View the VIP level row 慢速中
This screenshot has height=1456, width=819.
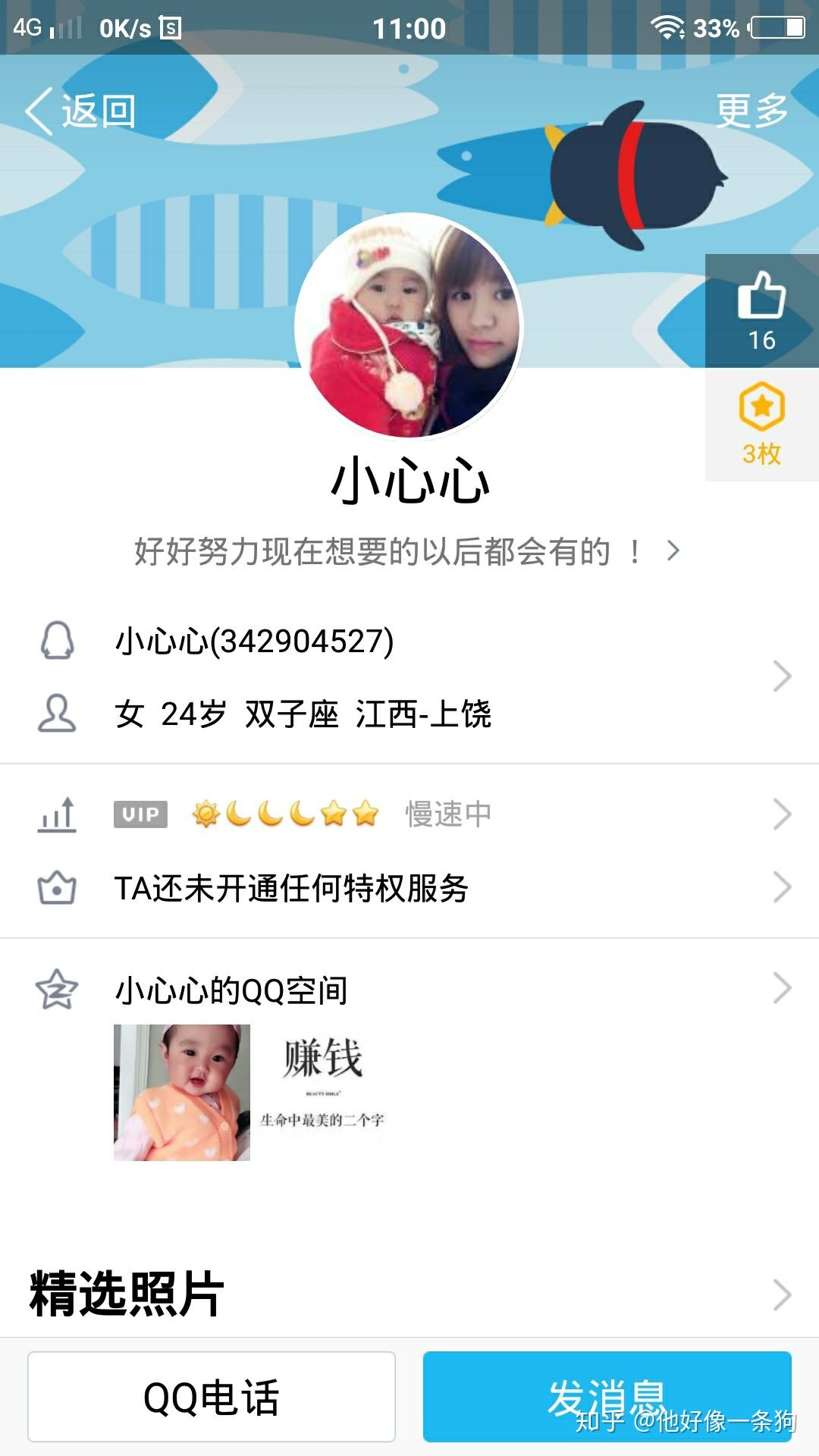coord(409,814)
